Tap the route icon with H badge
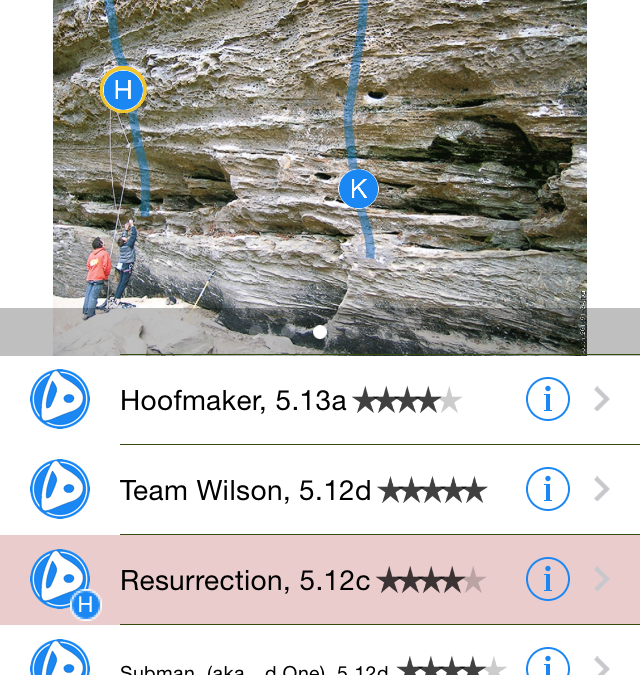This screenshot has width=640, height=675. click(60, 579)
